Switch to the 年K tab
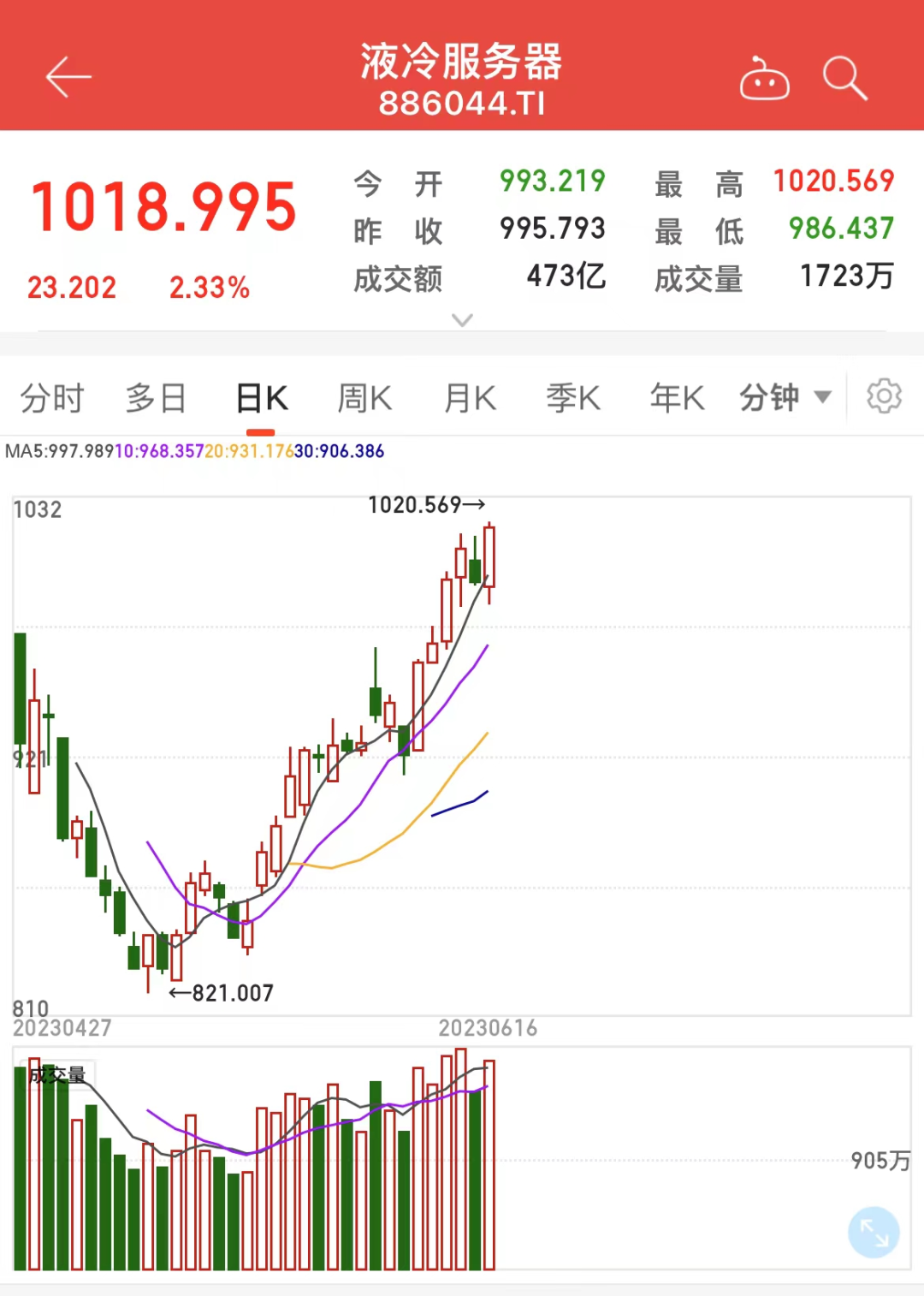This screenshot has width=924, height=1296. coord(677,398)
